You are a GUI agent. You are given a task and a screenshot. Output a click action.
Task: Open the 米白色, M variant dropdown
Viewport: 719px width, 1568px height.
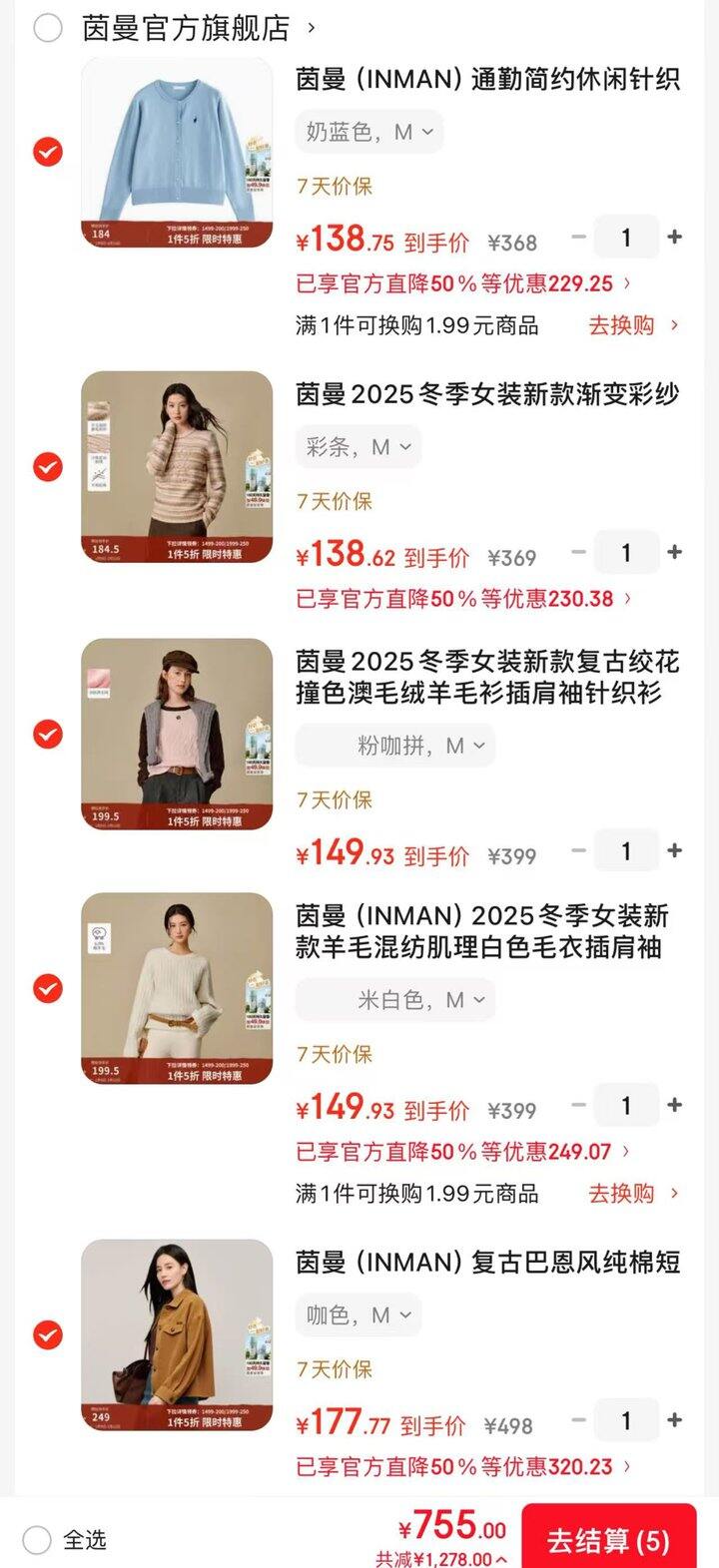(x=395, y=1000)
